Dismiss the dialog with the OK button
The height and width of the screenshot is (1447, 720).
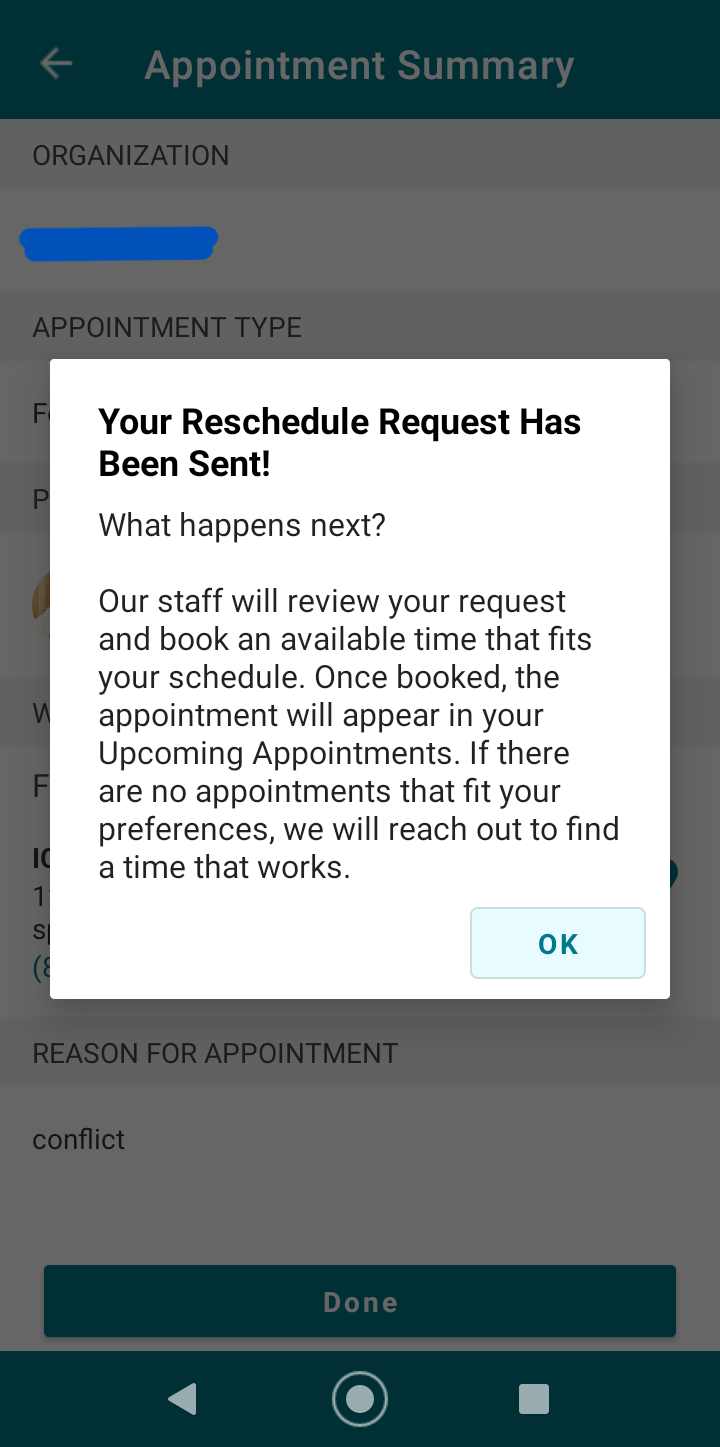tap(557, 942)
